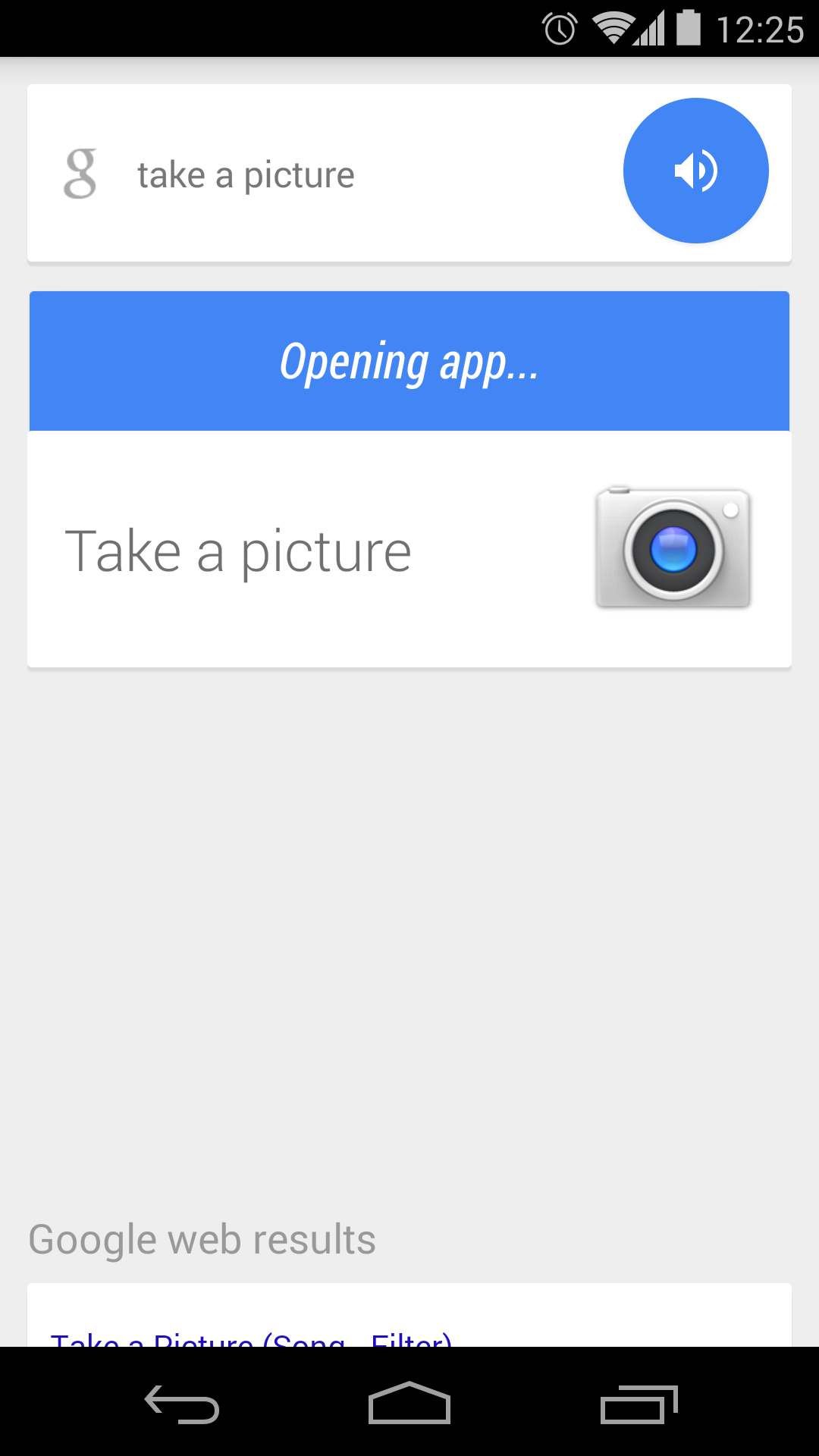Screen dimensions: 819x1456
Task: Edit the "take a picture" search query
Action: click(246, 175)
